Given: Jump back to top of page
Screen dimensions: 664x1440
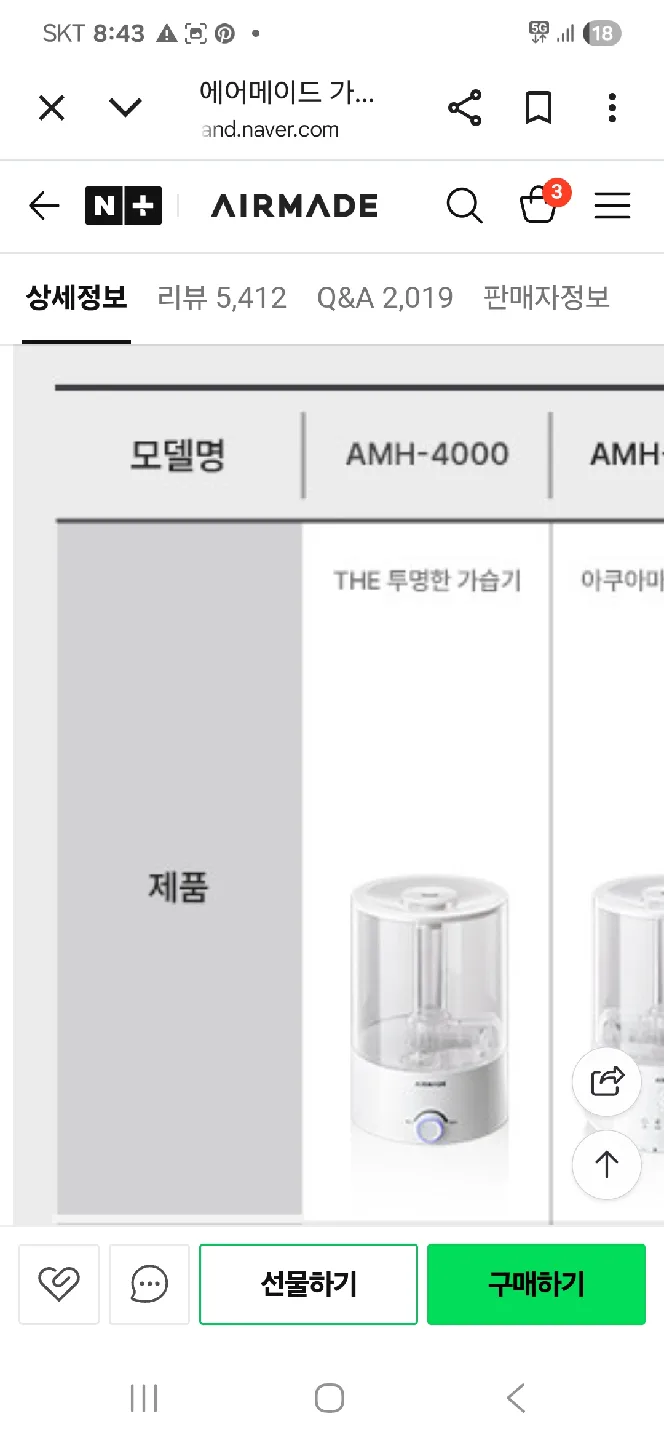Looking at the screenshot, I should (x=607, y=1164).
